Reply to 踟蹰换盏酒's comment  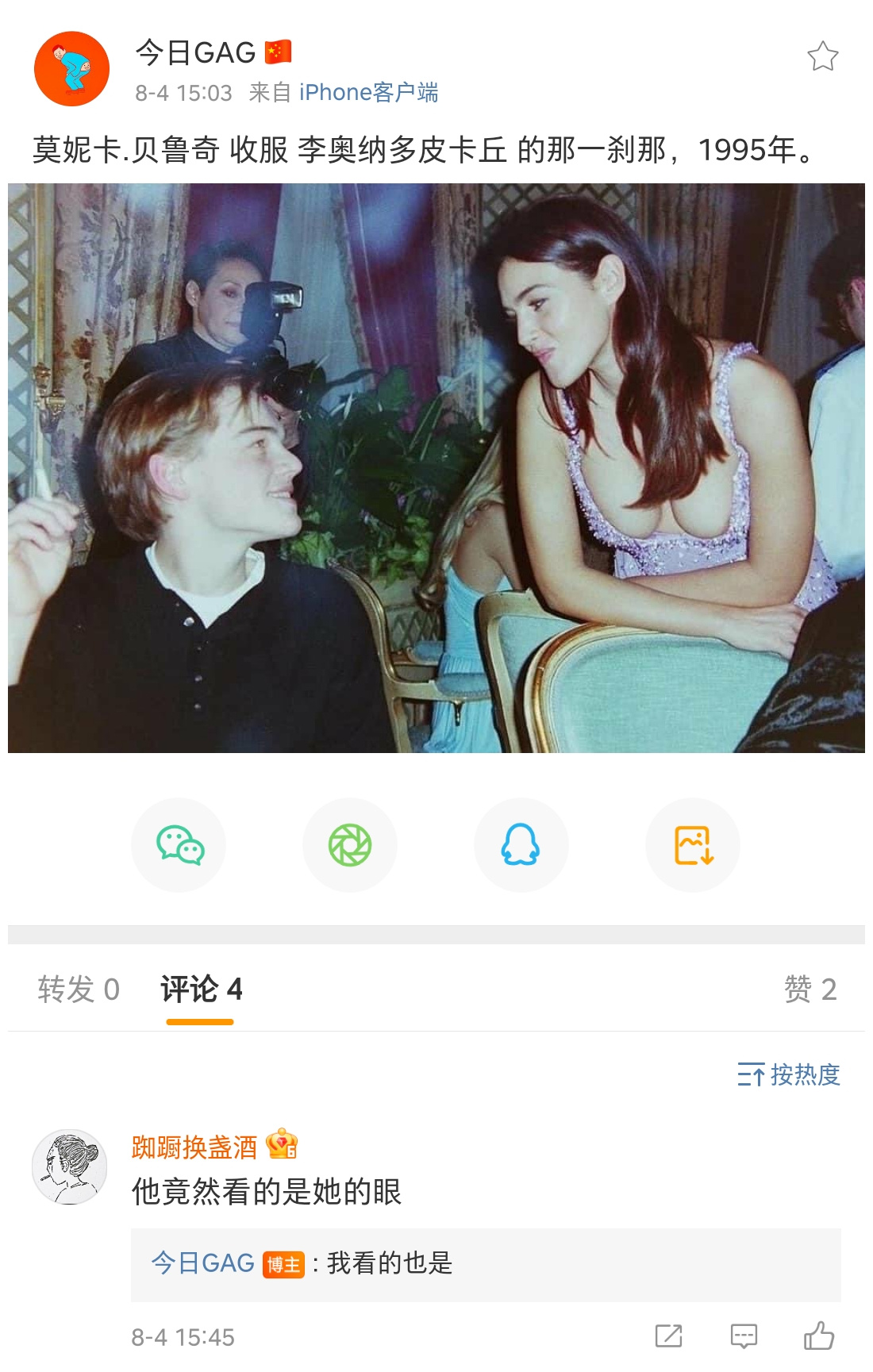[x=744, y=1335]
